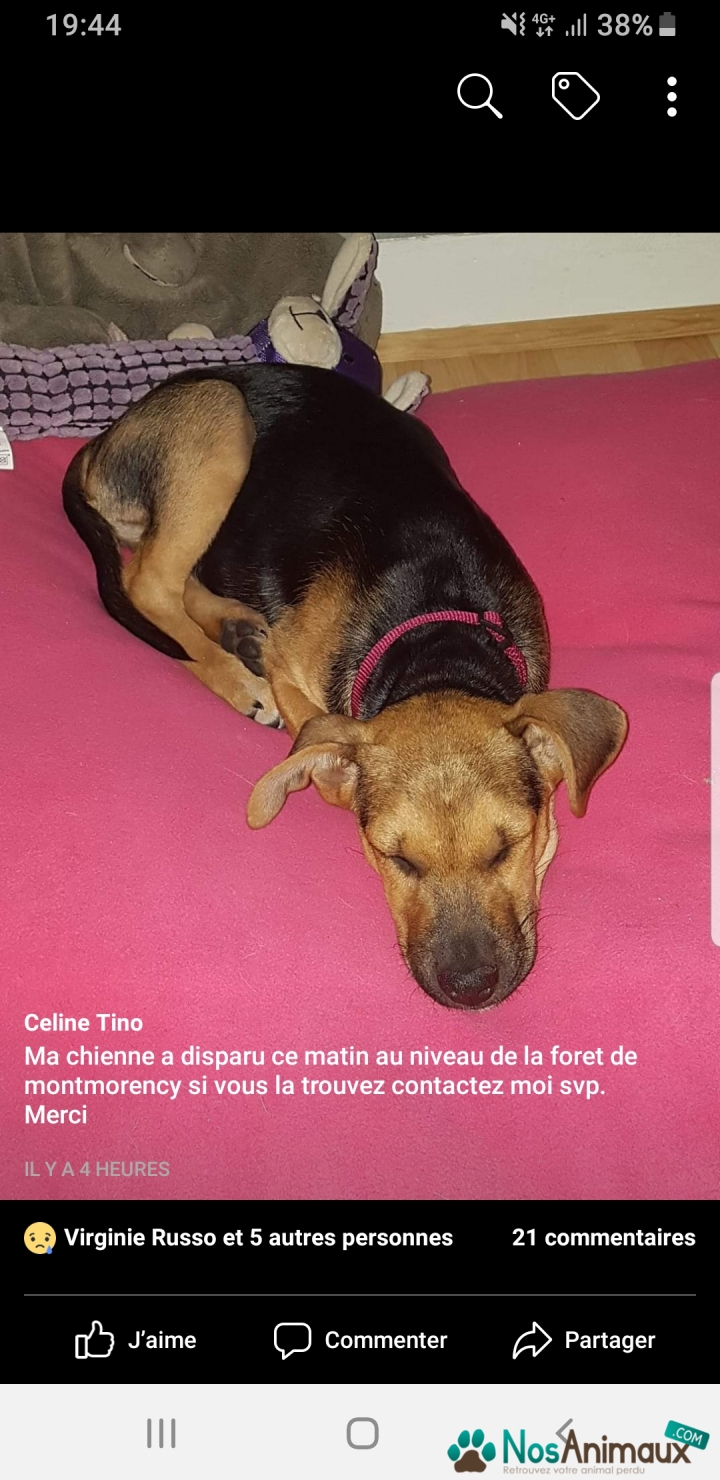Open Celine Tino's profile name

(84, 1022)
